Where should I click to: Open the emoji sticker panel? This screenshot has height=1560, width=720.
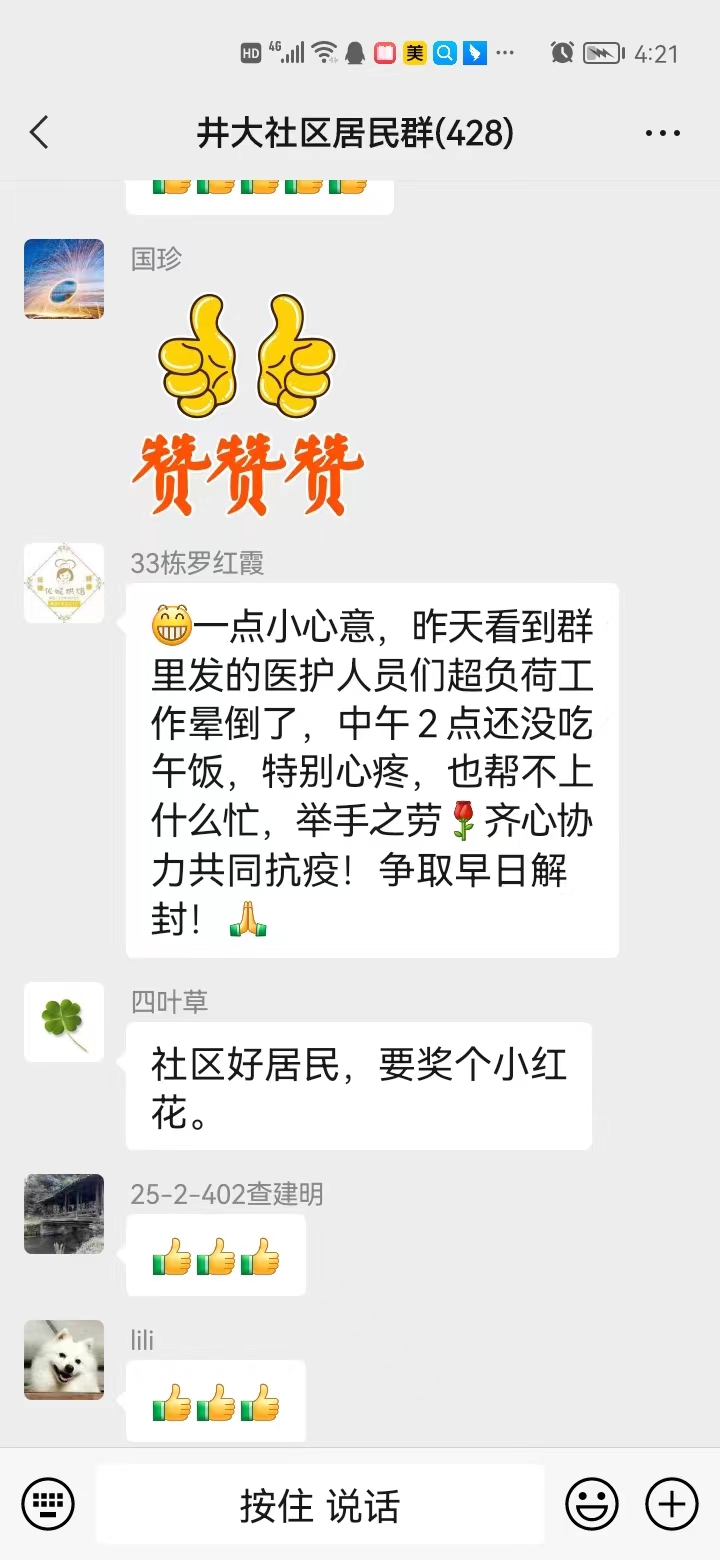coord(592,1504)
